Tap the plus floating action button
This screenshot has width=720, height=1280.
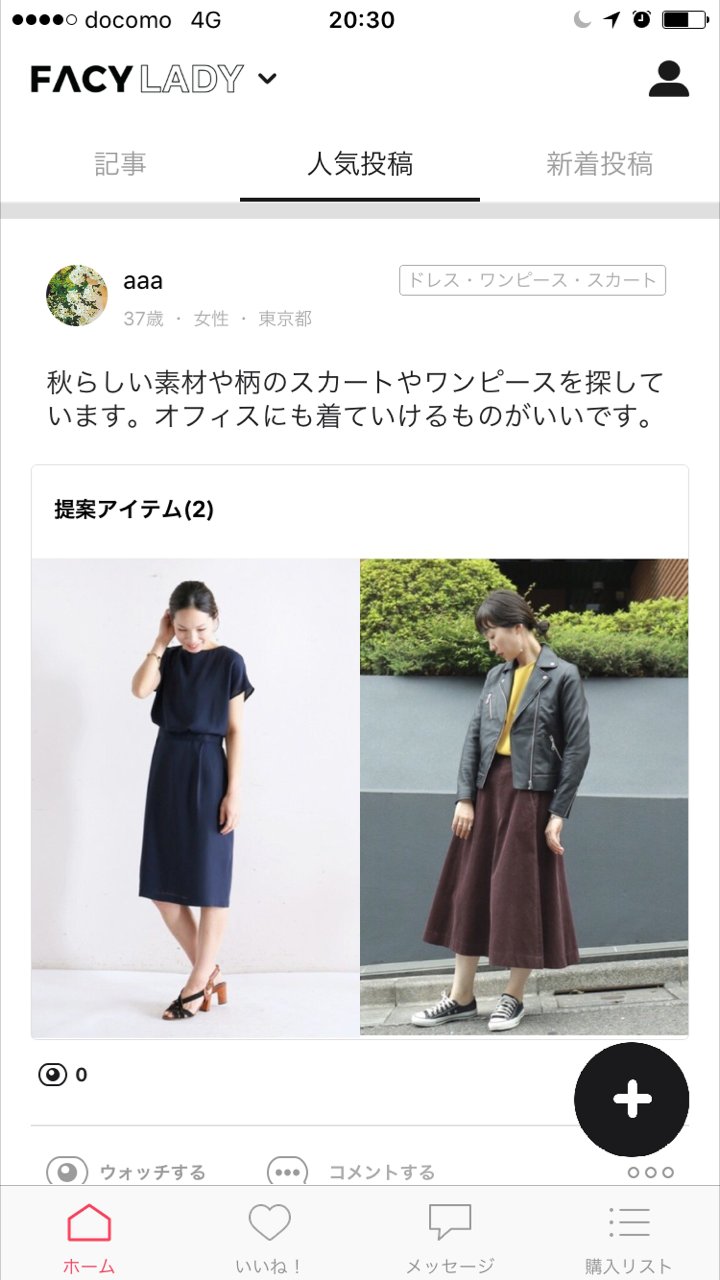tap(631, 1099)
